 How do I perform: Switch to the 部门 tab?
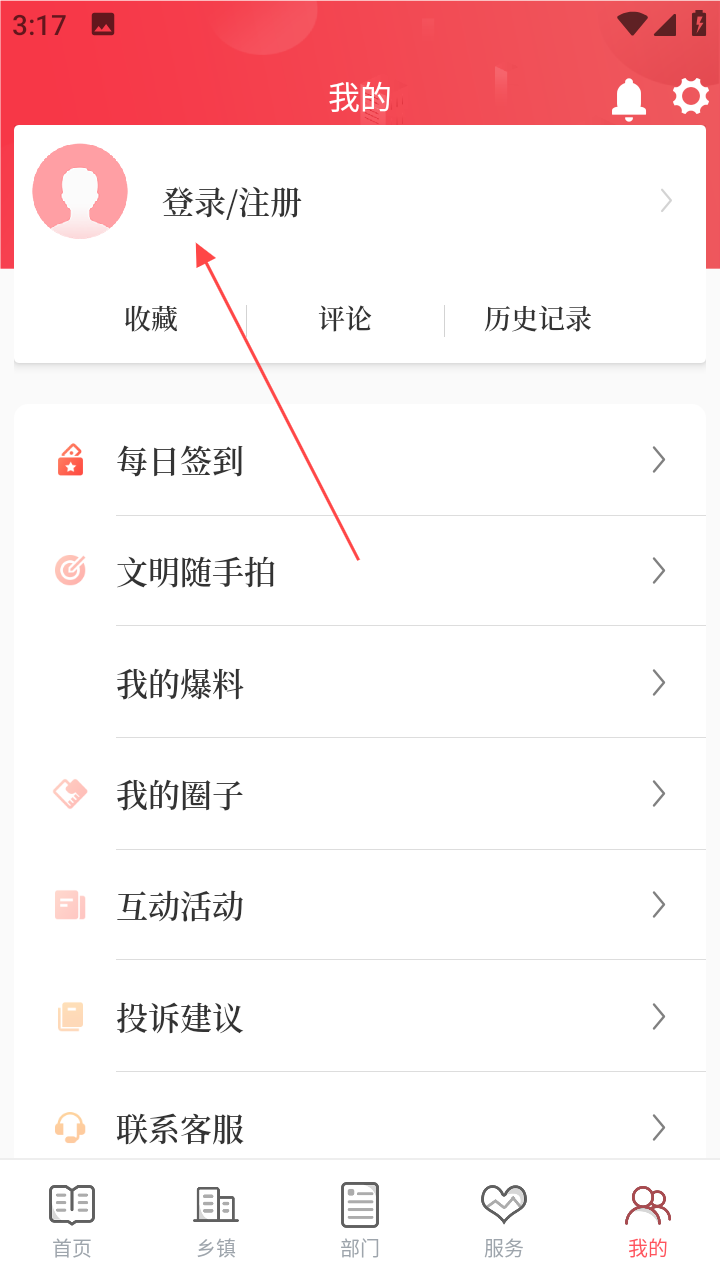pyautogui.click(x=360, y=1220)
